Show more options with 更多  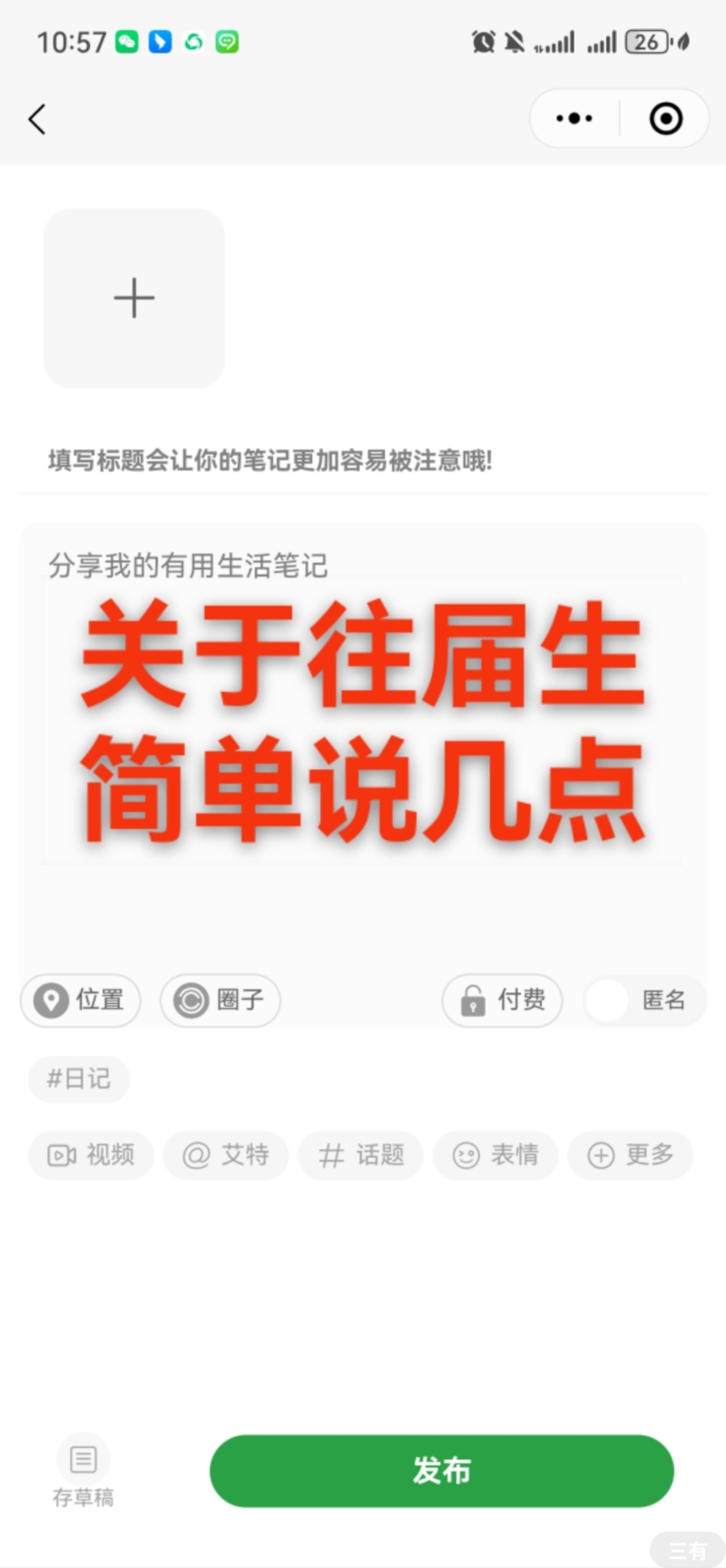coord(631,1155)
